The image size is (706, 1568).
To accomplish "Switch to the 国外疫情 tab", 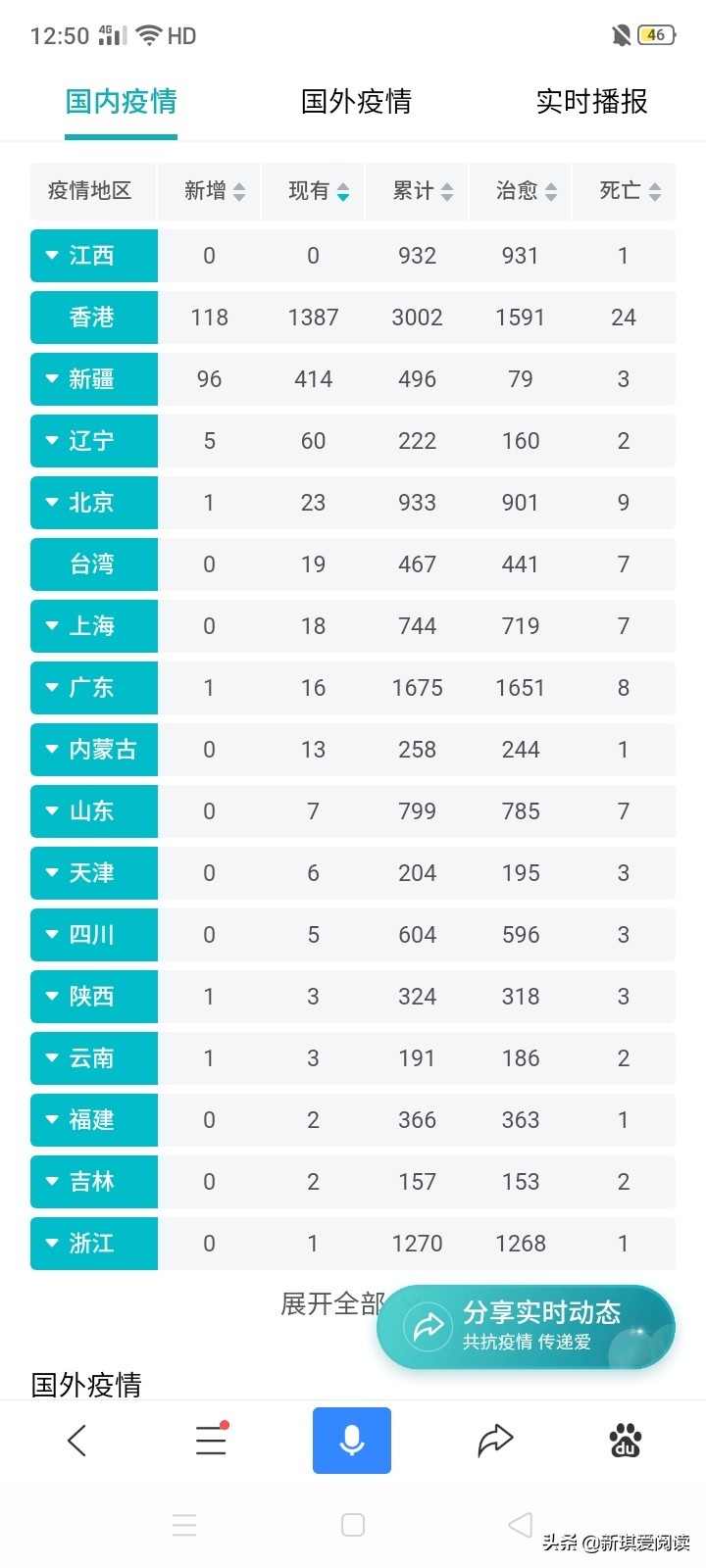I will (x=356, y=101).
